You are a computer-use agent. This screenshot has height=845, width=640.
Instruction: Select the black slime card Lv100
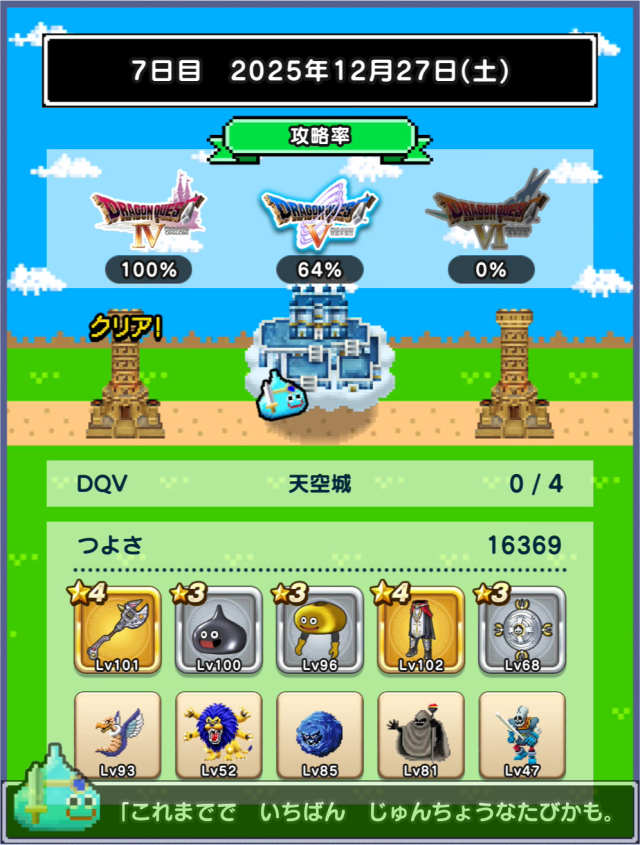point(219,631)
